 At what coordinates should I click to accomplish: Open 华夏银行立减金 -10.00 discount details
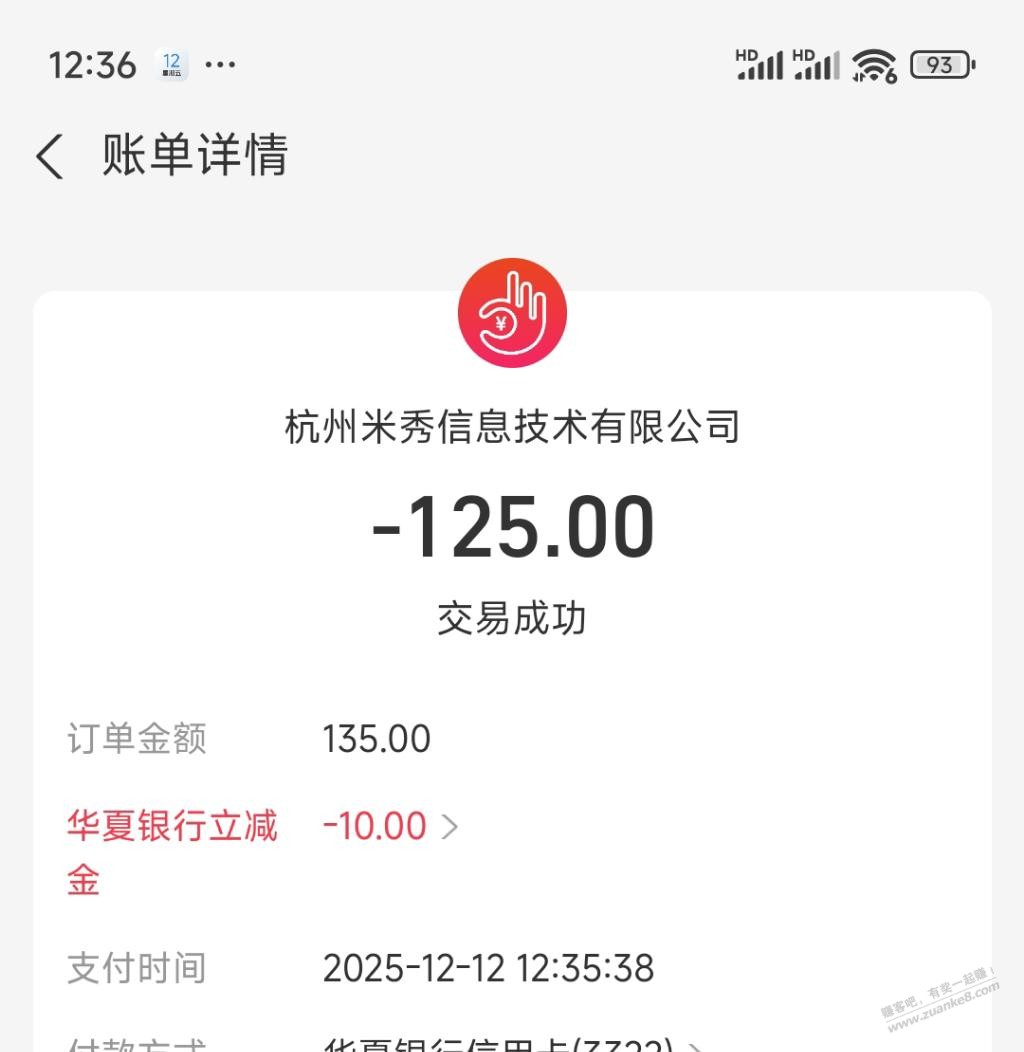click(x=390, y=827)
